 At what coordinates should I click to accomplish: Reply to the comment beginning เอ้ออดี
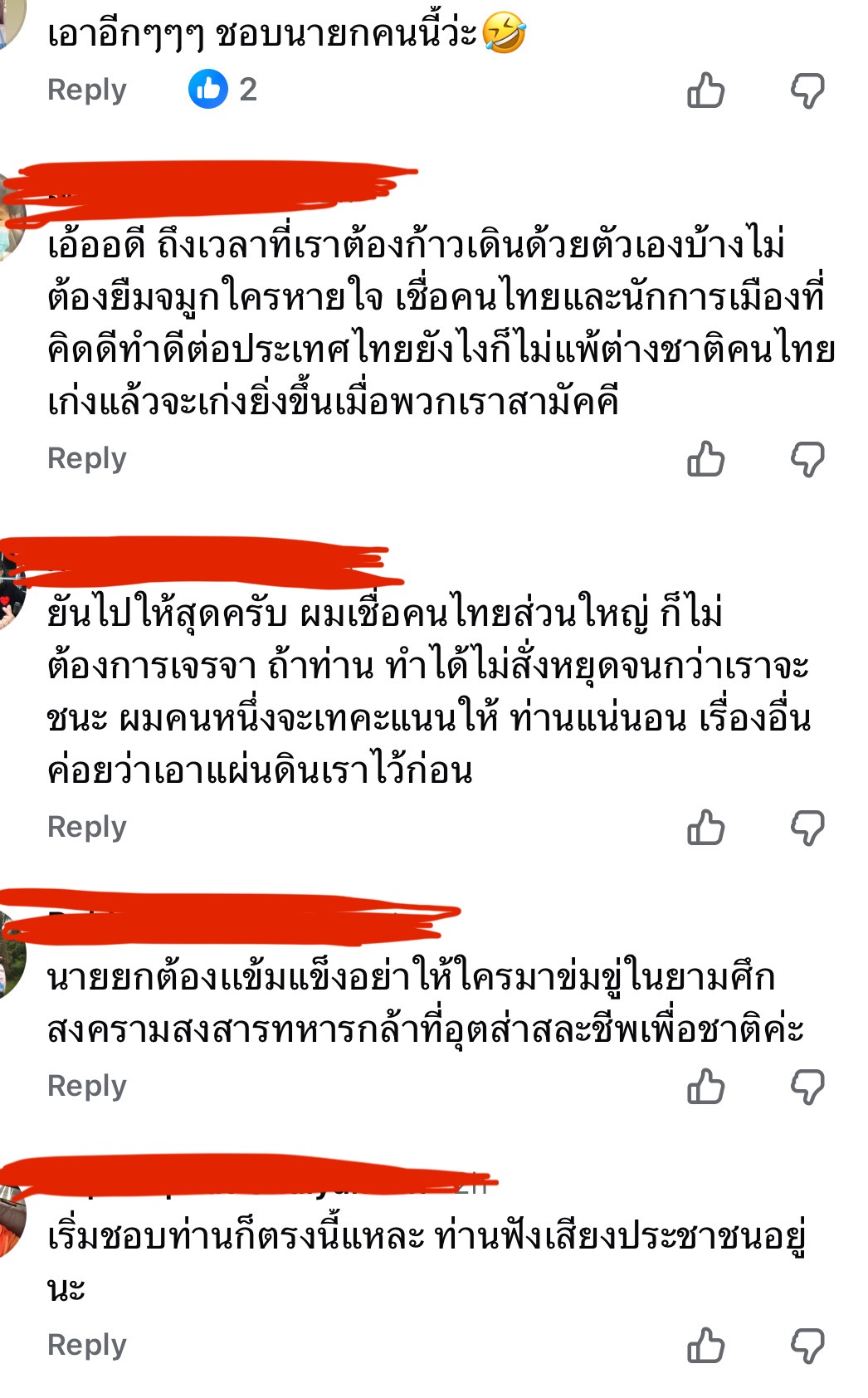[x=86, y=458]
